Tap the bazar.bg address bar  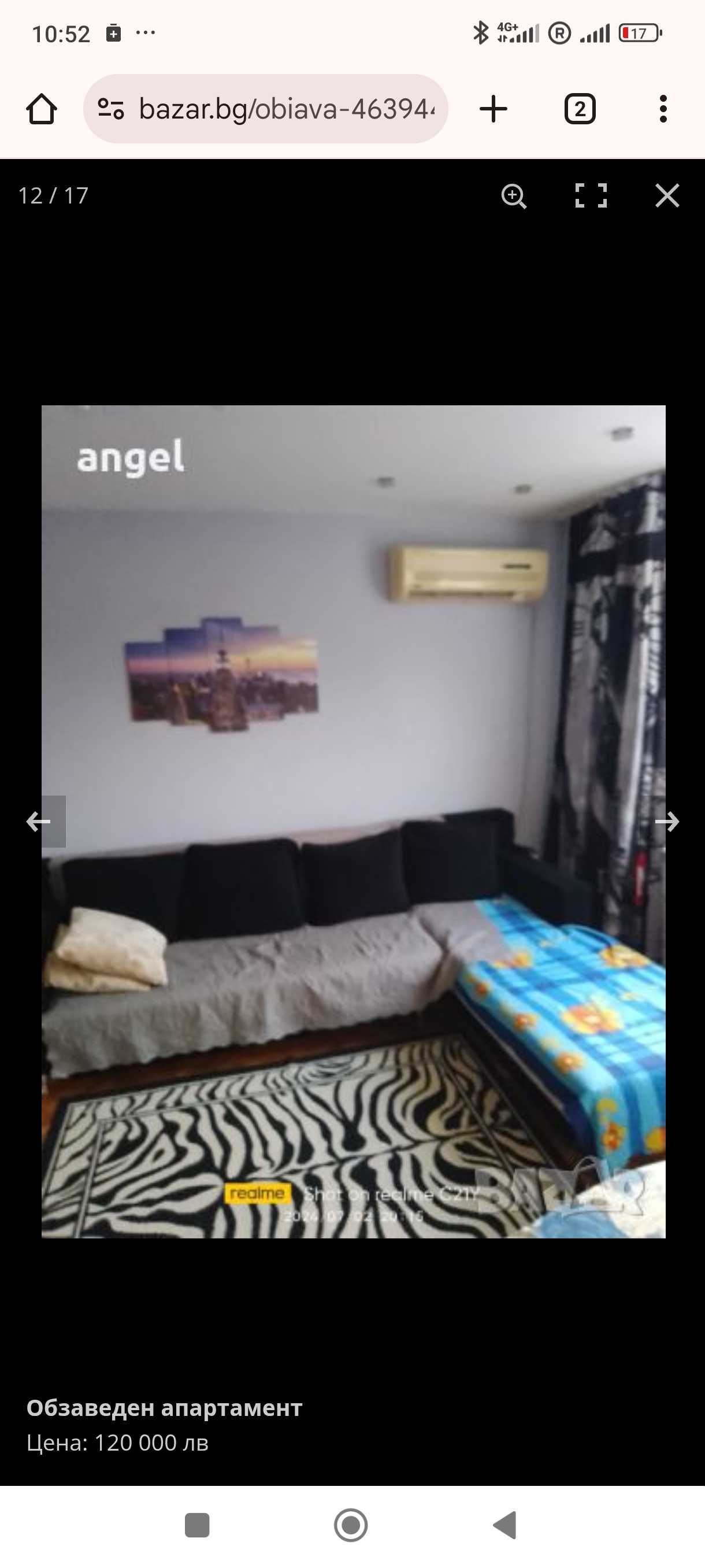(286, 110)
